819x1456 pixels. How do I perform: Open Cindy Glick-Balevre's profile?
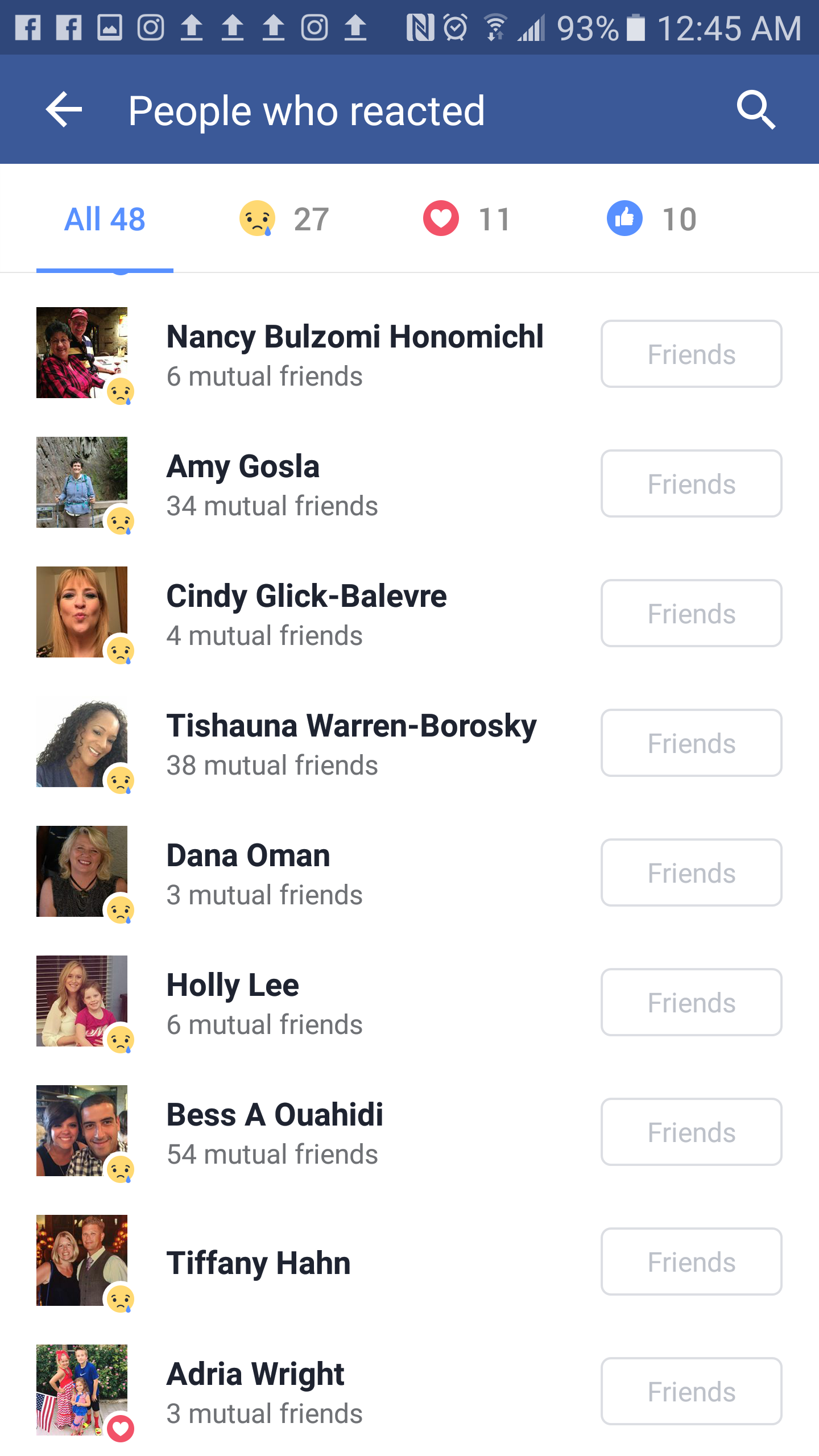click(306, 596)
